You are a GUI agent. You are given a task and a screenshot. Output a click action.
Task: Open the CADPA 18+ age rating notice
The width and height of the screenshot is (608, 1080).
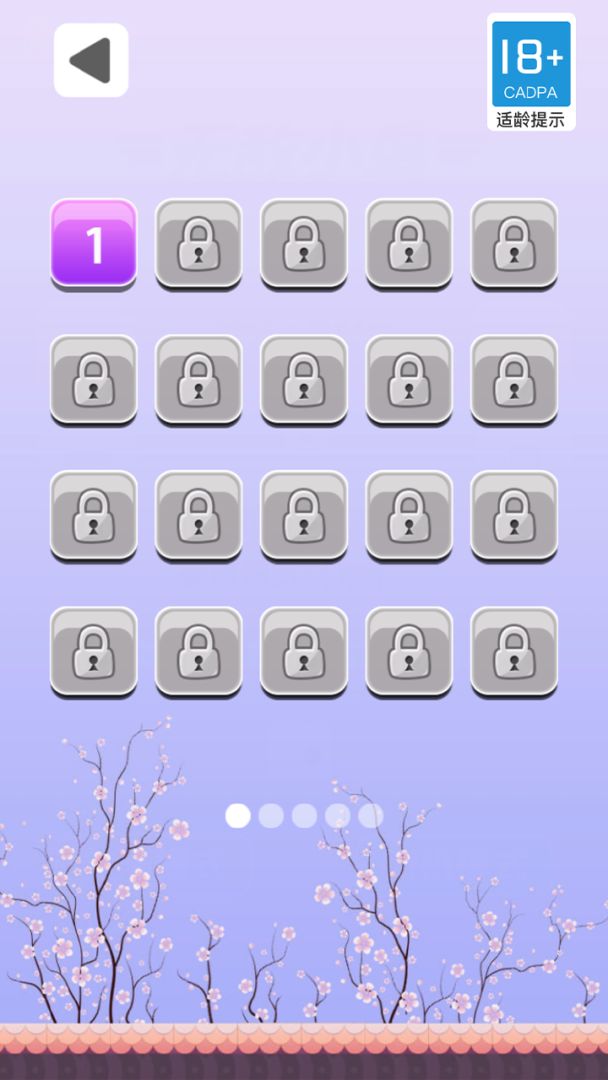point(531,72)
